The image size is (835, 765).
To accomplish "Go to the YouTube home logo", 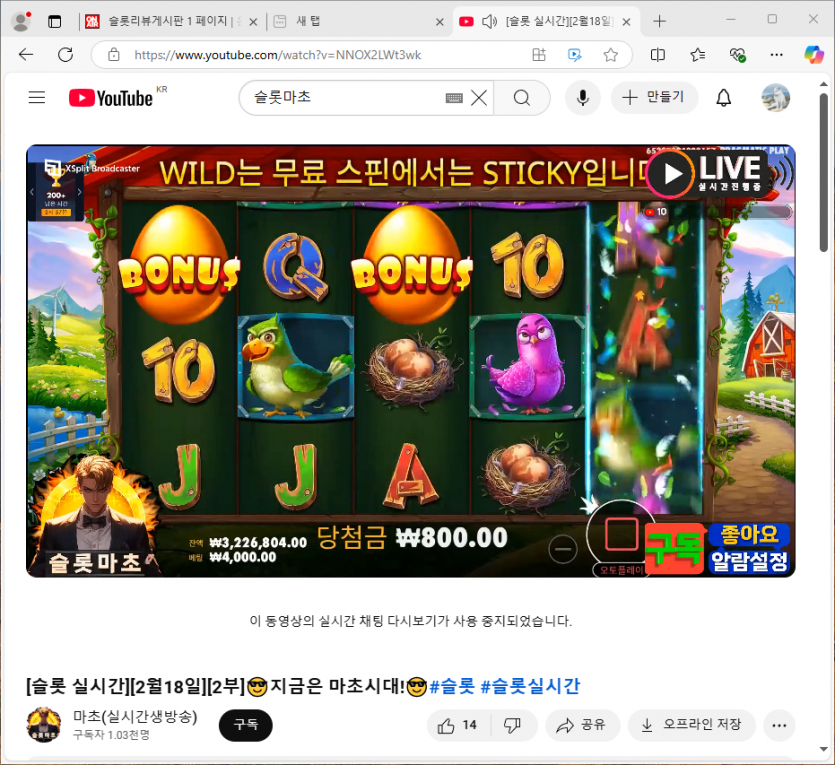I will pyautogui.click(x=111, y=97).
